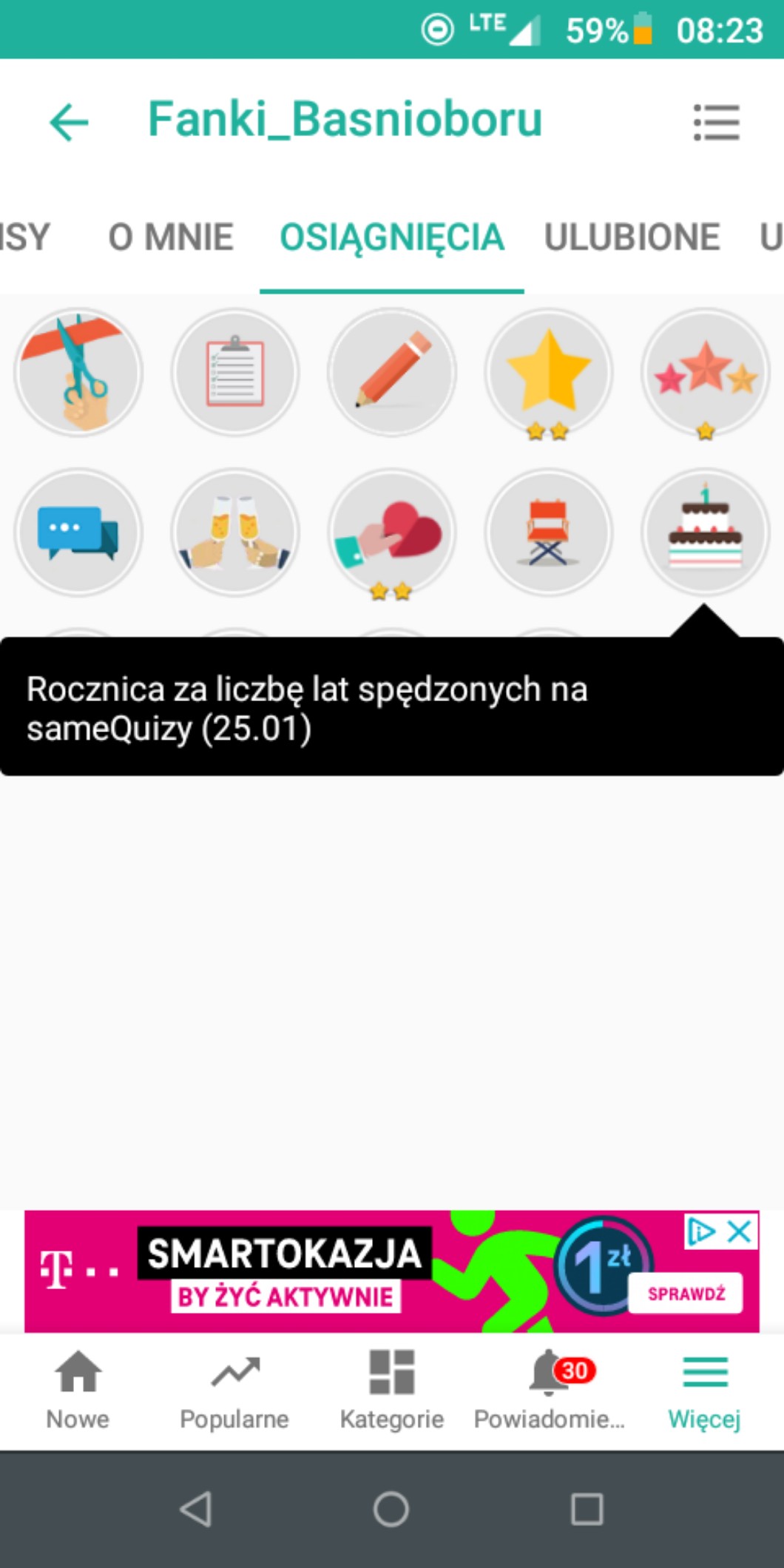Tap the three stars achievement badge
Screen dimensions: 784x1568
[706, 372]
